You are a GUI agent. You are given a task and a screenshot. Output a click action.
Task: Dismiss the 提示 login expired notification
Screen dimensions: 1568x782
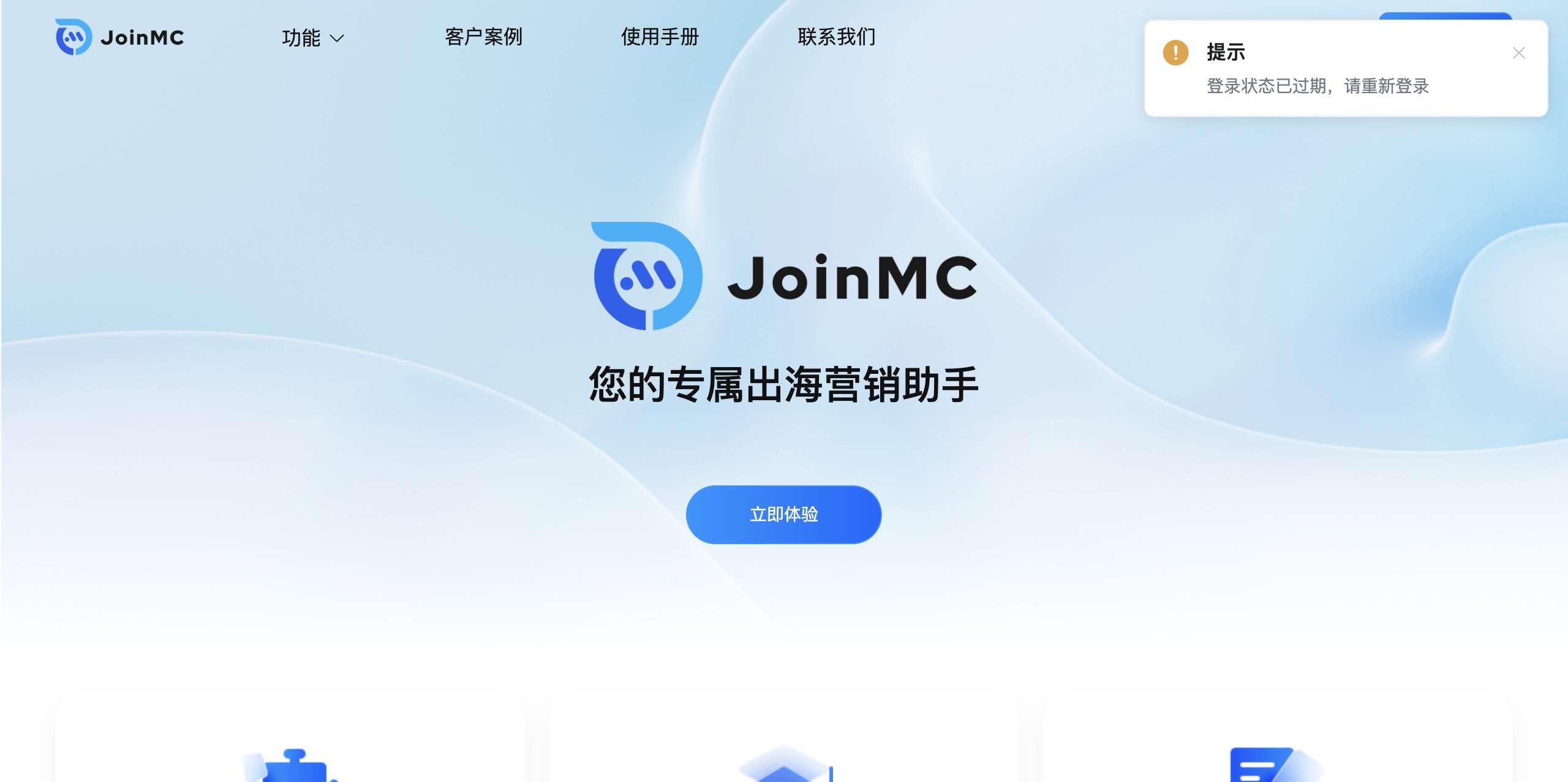tap(1518, 53)
